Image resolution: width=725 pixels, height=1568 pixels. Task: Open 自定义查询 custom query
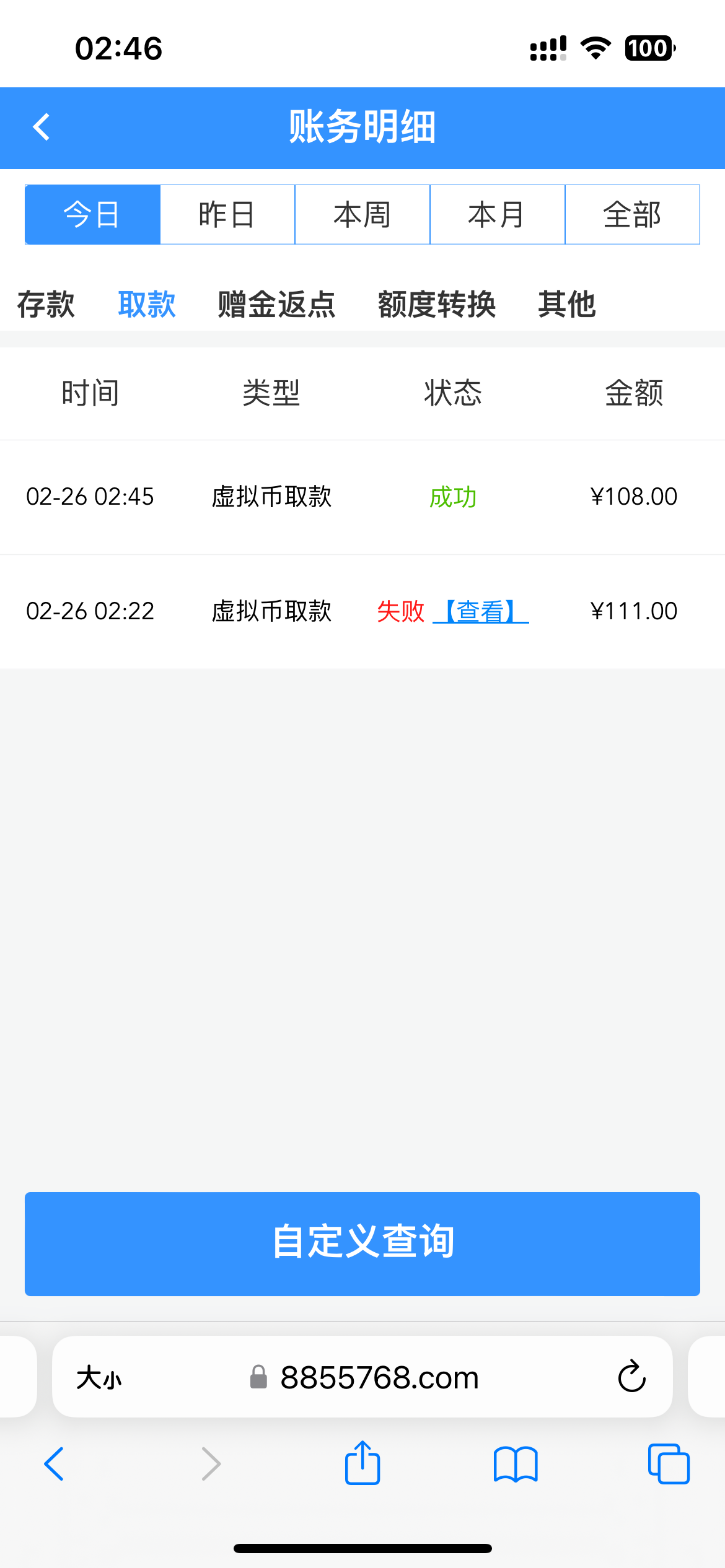[x=362, y=1244]
